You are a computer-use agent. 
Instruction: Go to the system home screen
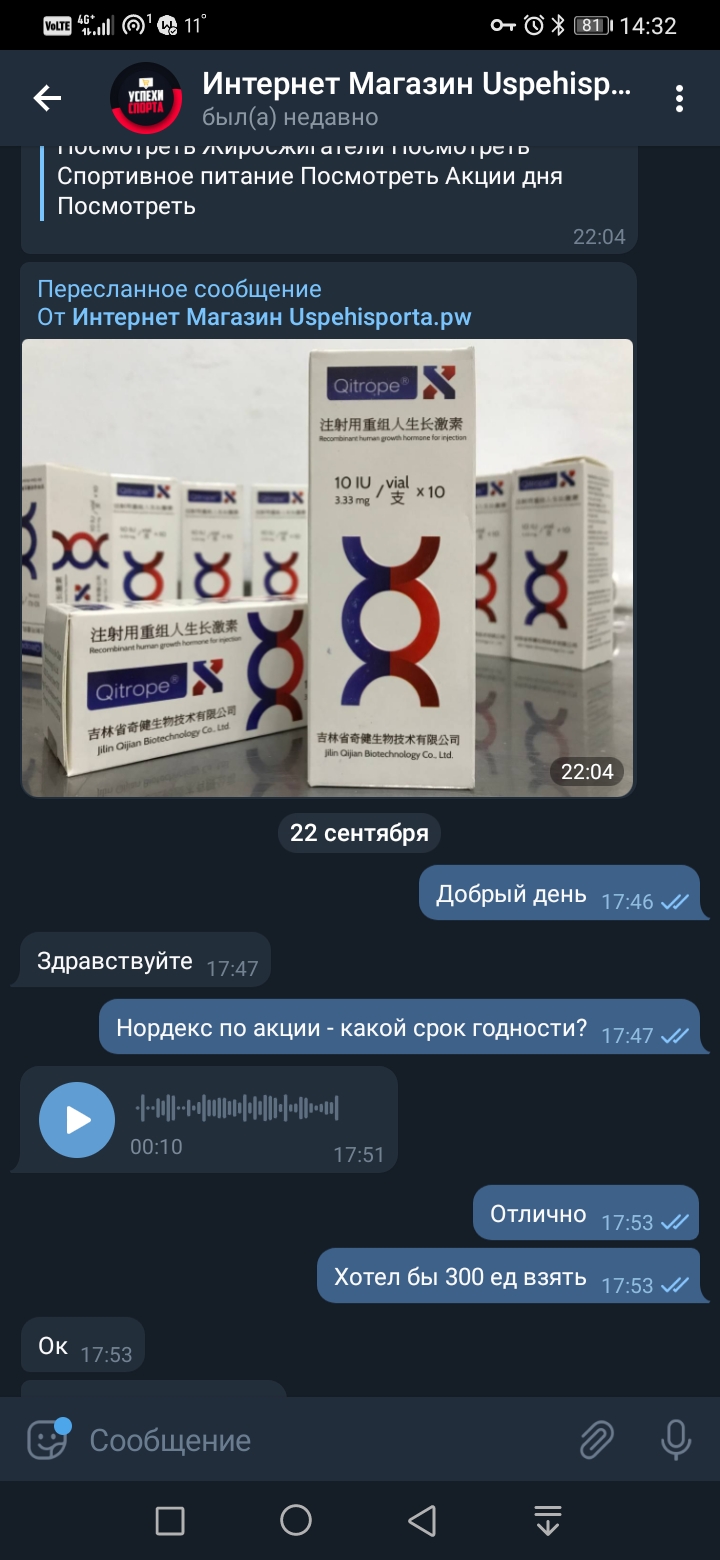point(296,1521)
